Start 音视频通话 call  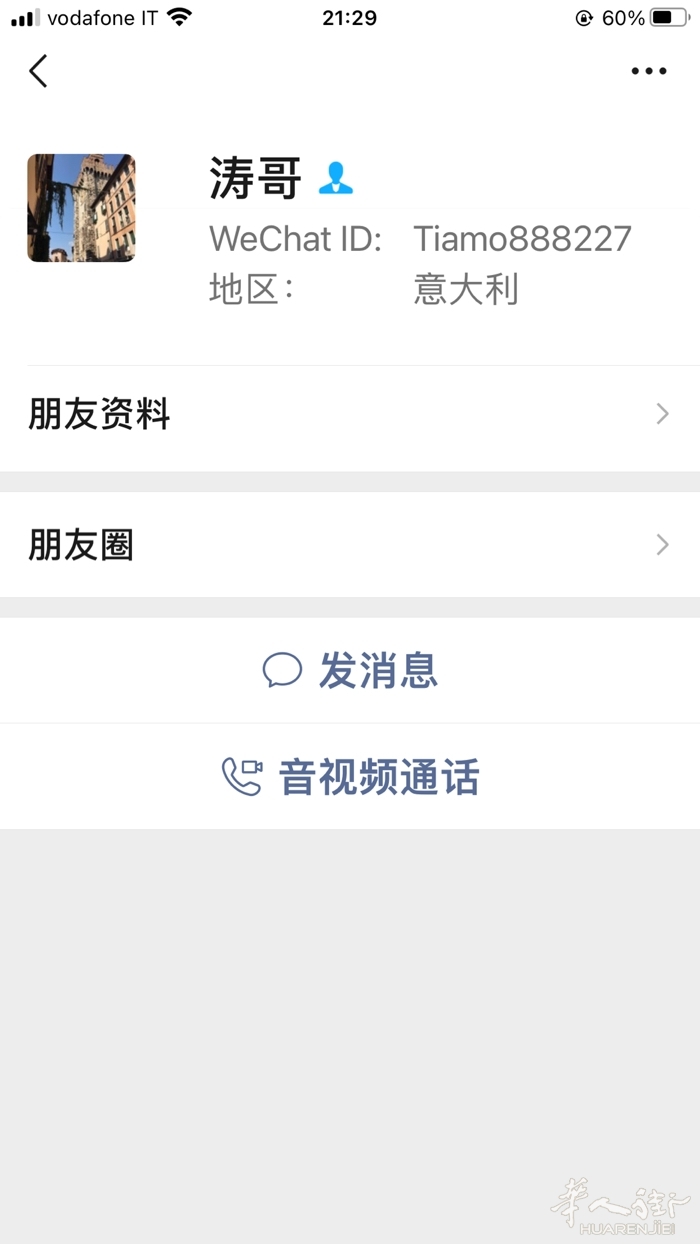tap(350, 777)
